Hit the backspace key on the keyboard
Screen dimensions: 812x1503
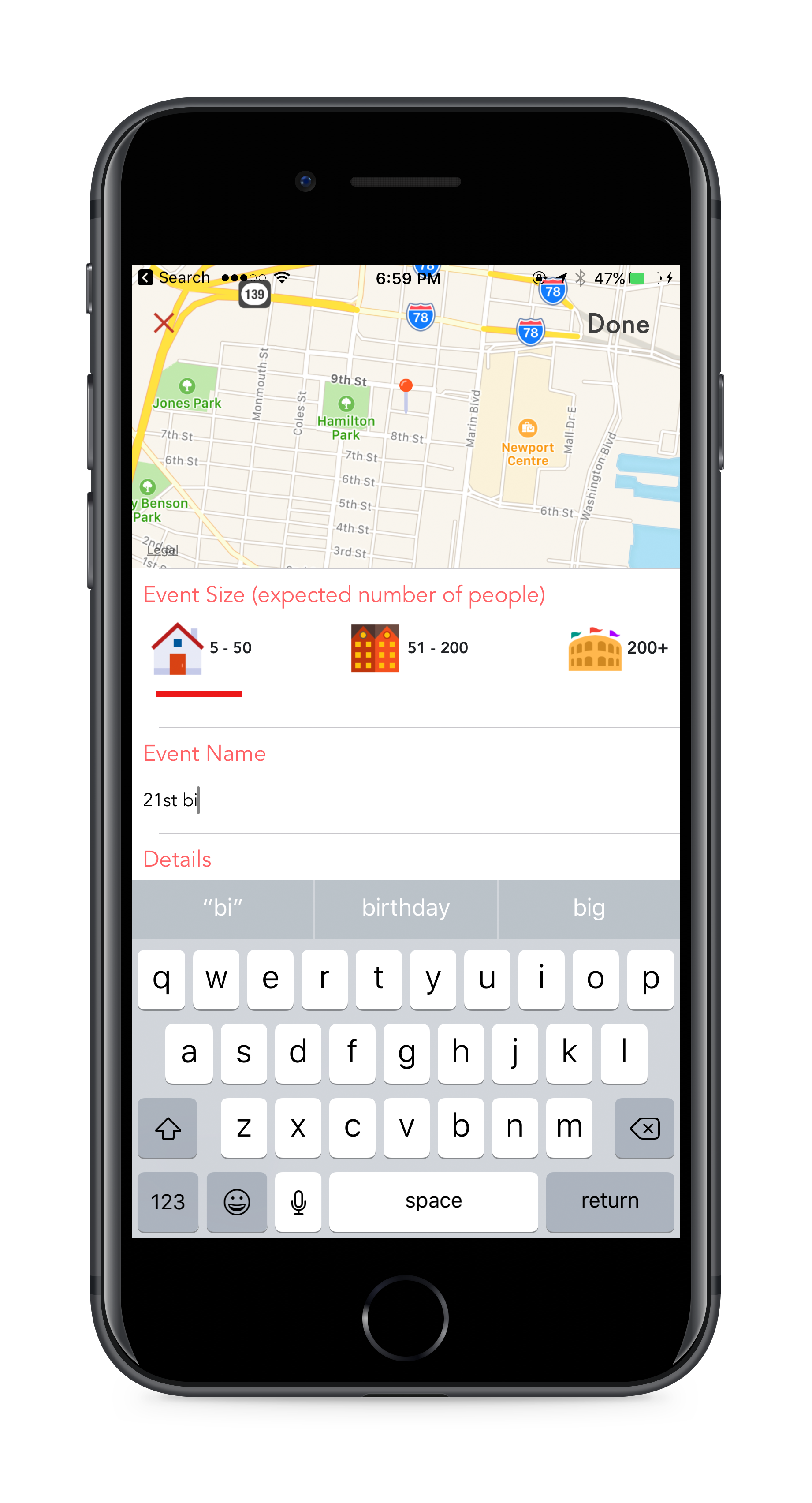(x=644, y=1128)
